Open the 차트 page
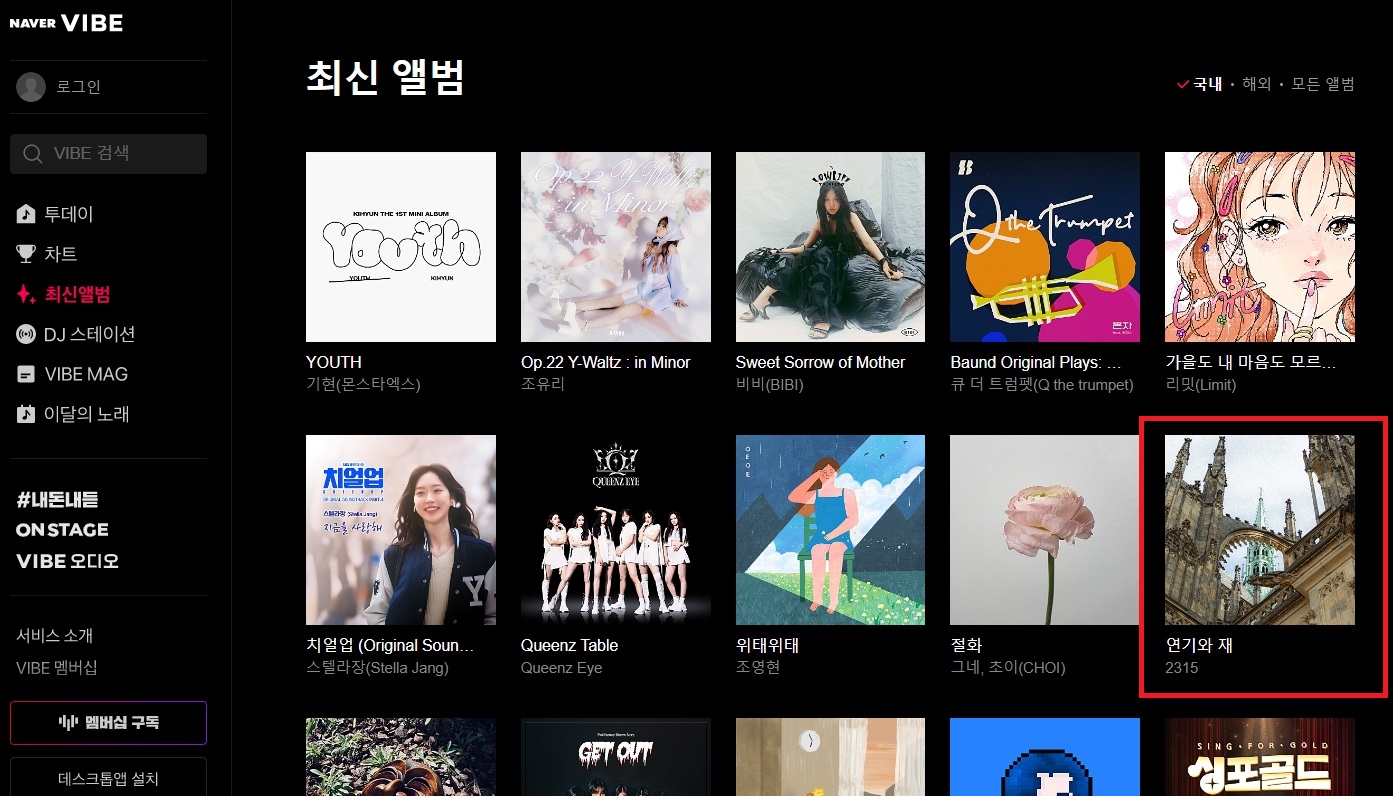1393x796 pixels. pyautogui.click(x=60, y=254)
